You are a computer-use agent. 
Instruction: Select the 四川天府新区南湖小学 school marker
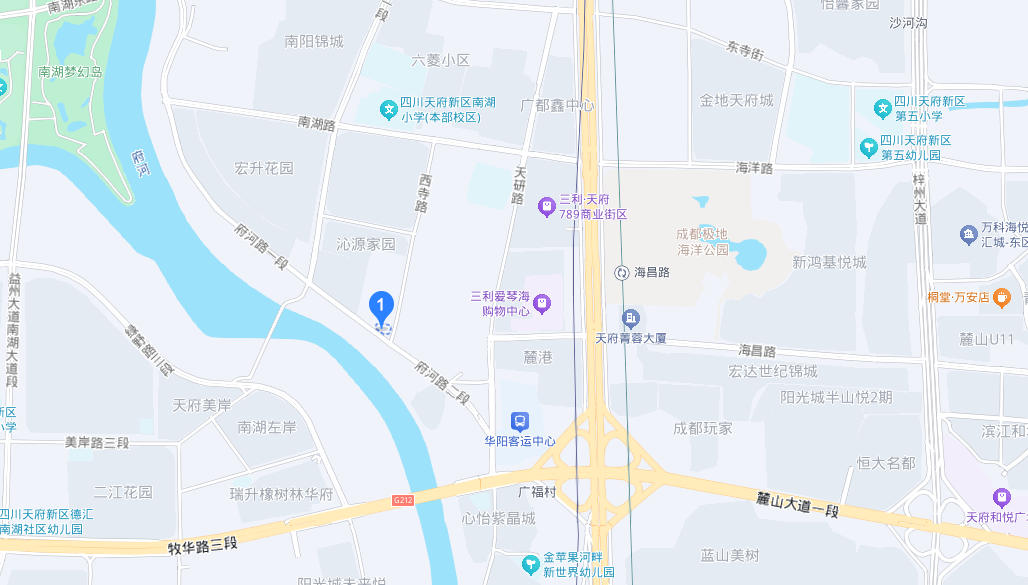(388, 109)
